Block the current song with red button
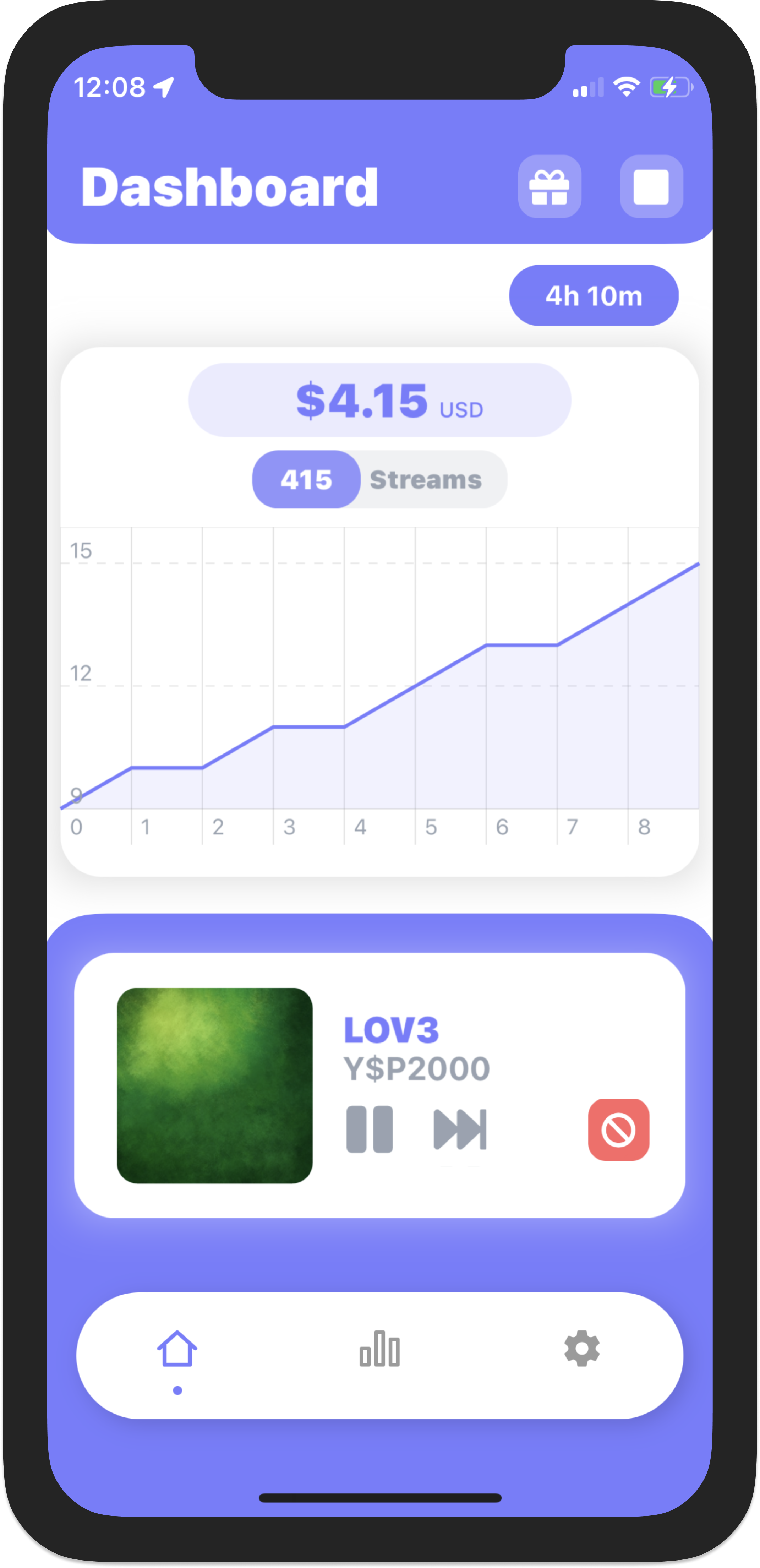Viewport: 760px width, 1568px height. tap(618, 1130)
